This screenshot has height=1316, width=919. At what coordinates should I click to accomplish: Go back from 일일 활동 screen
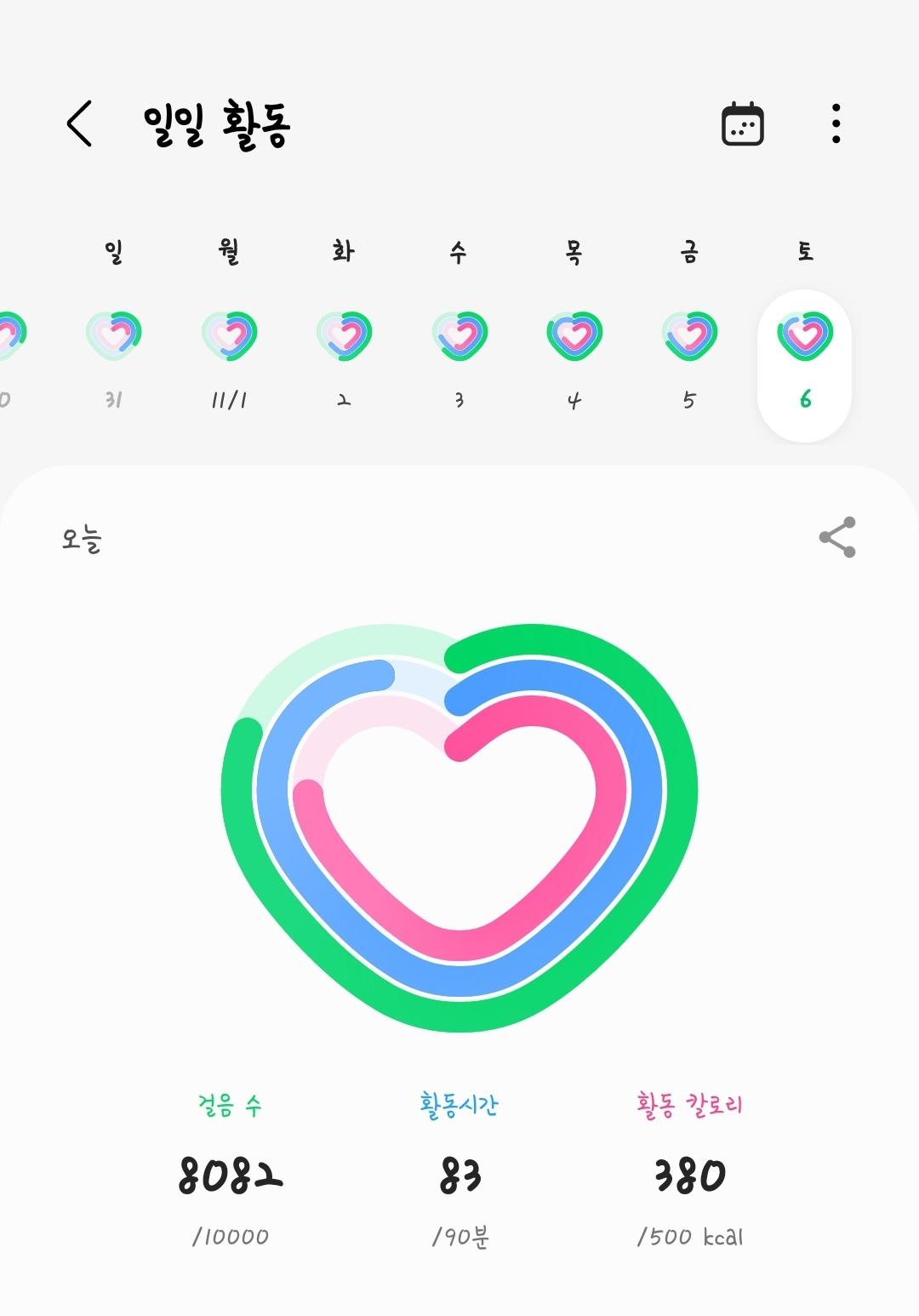pos(79,124)
